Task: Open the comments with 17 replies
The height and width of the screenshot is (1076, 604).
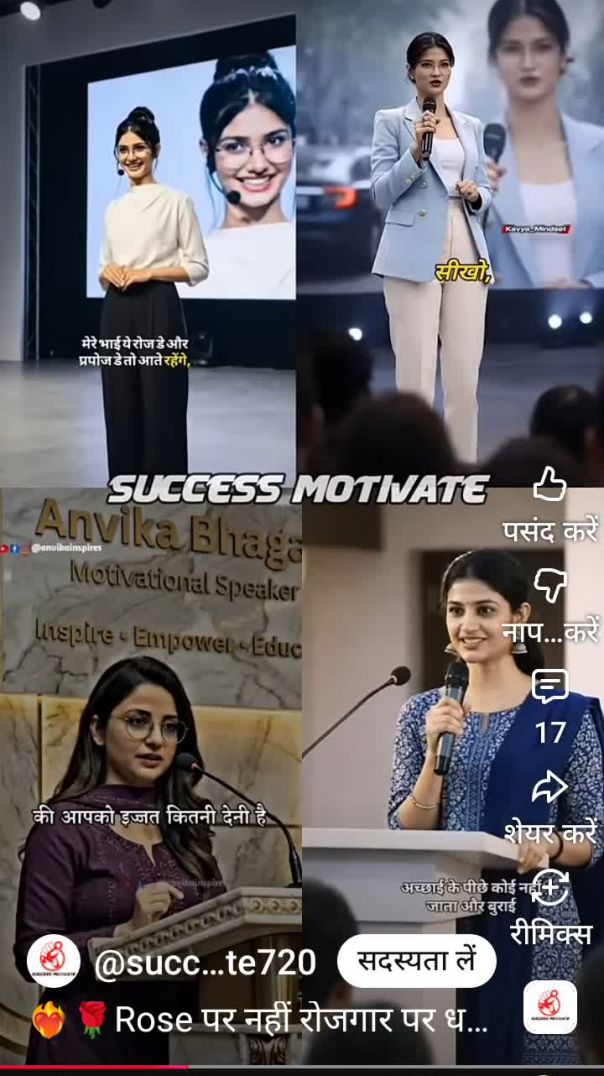Action: (549, 686)
